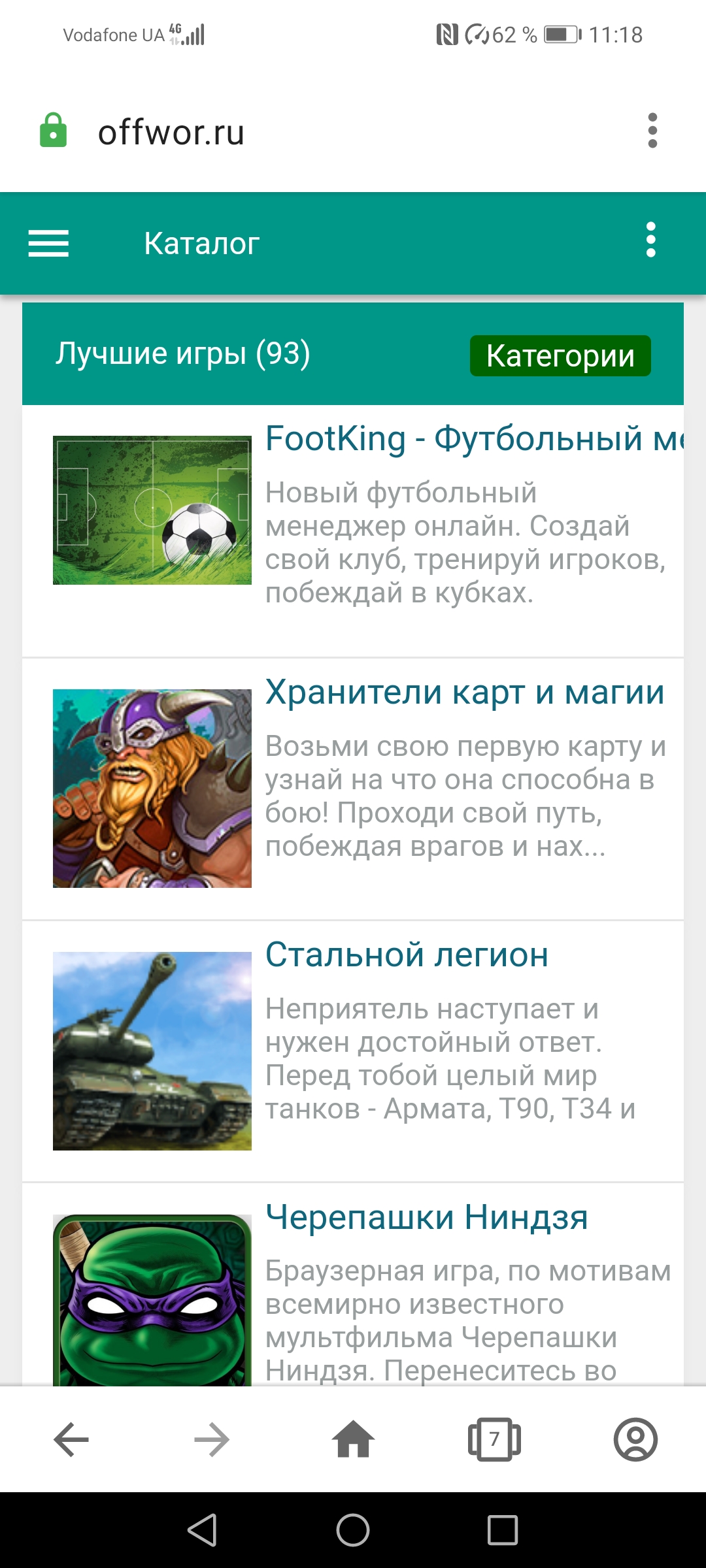Screen dimensions: 706x1568
Task: Go forward using the browser forward arrow
Action: [212, 1439]
